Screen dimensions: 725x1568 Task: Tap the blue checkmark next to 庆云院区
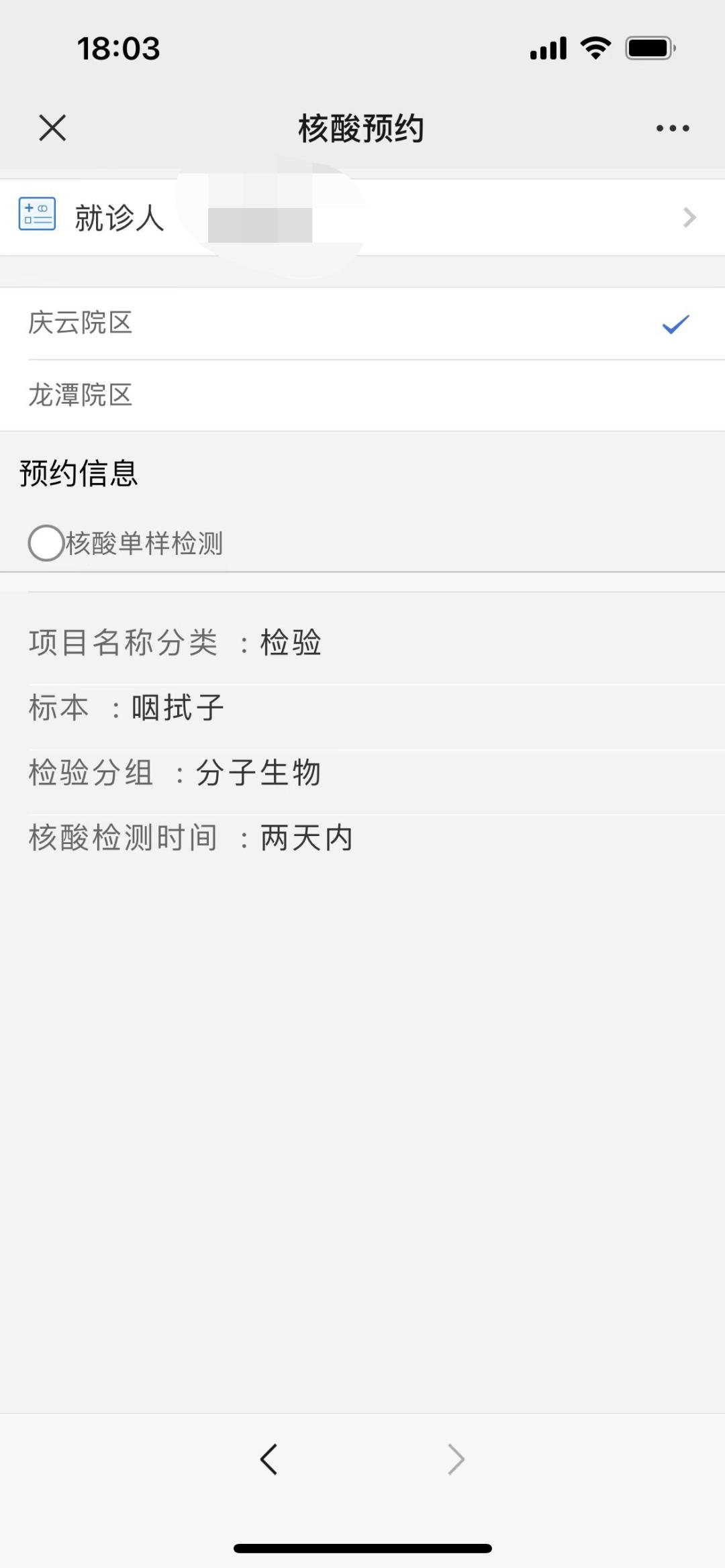tap(675, 324)
